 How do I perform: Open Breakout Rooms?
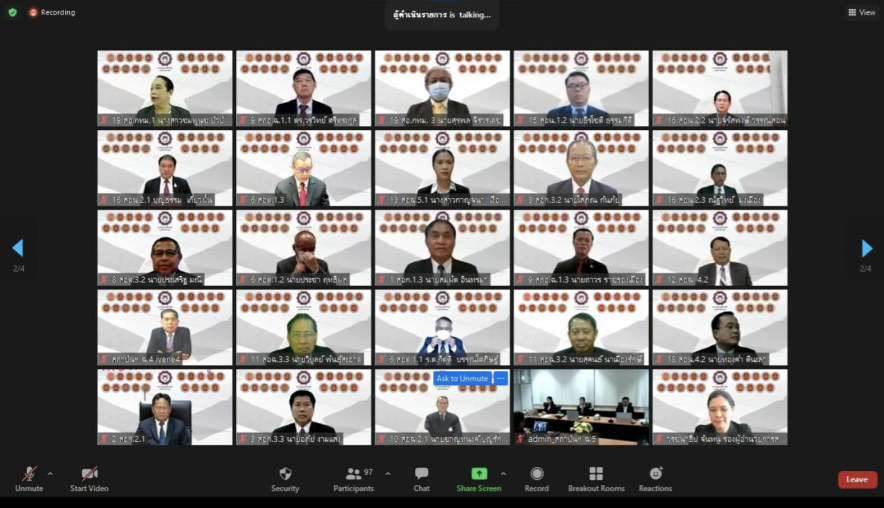point(596,477)
